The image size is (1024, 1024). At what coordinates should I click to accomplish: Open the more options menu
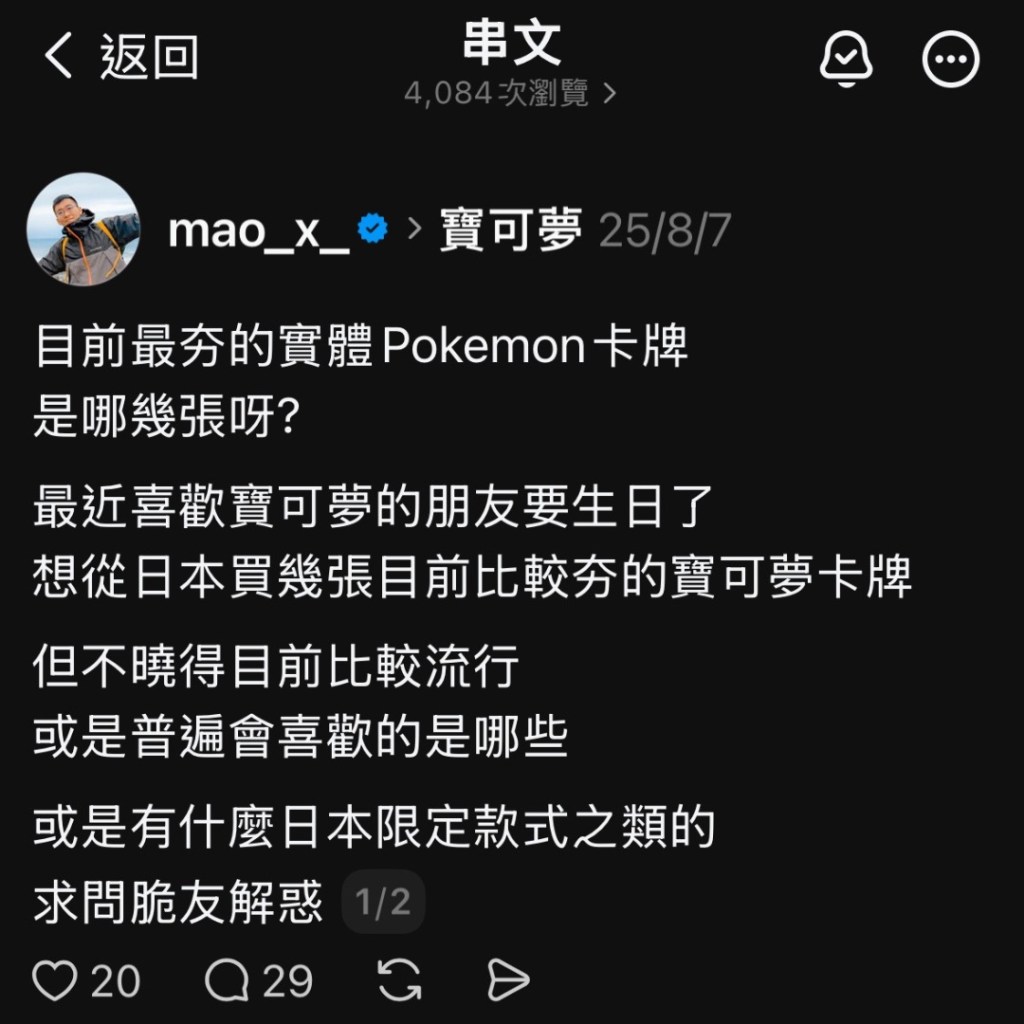tap(950, 60)
